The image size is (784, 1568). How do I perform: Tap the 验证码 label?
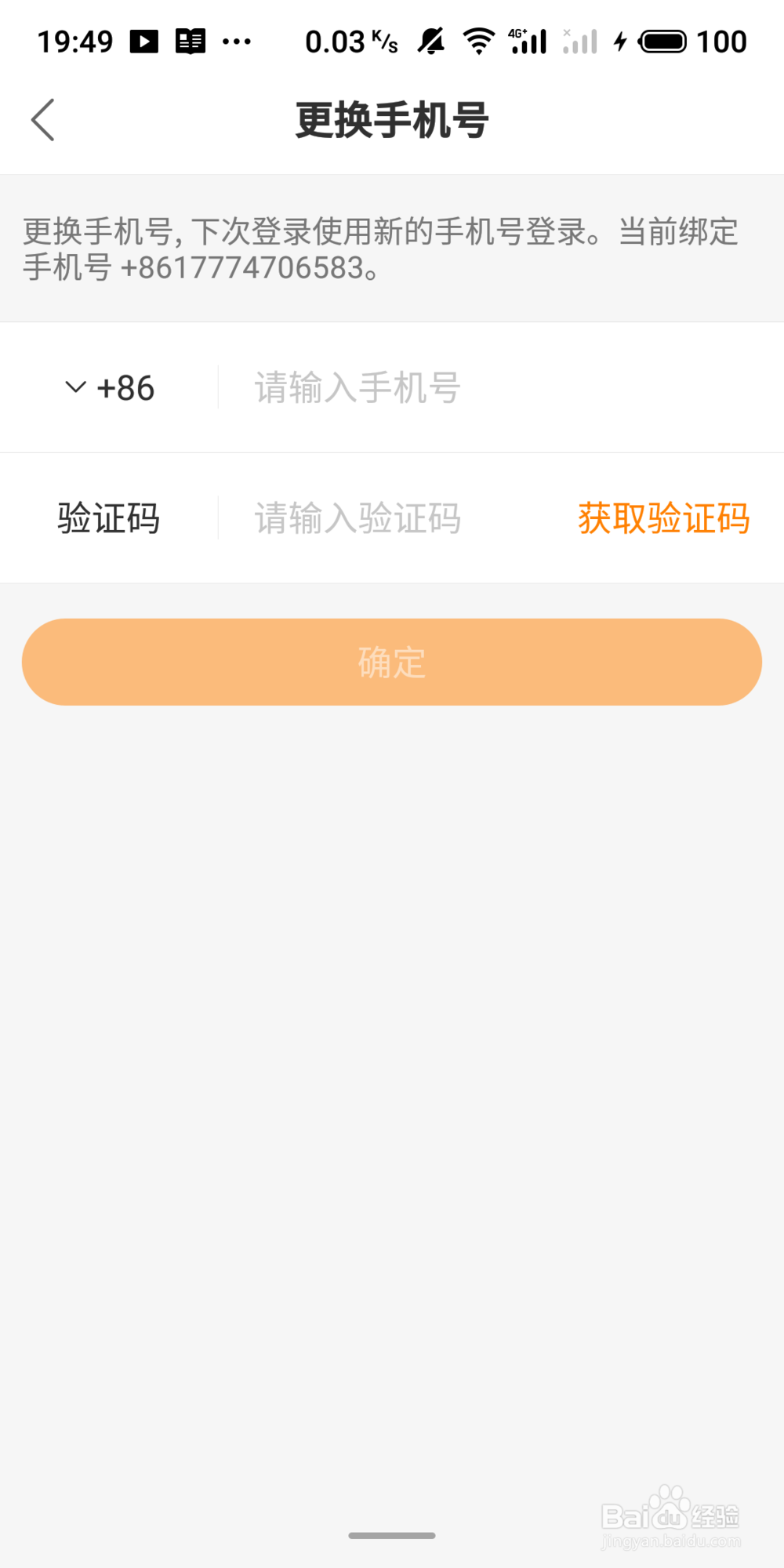108,517
